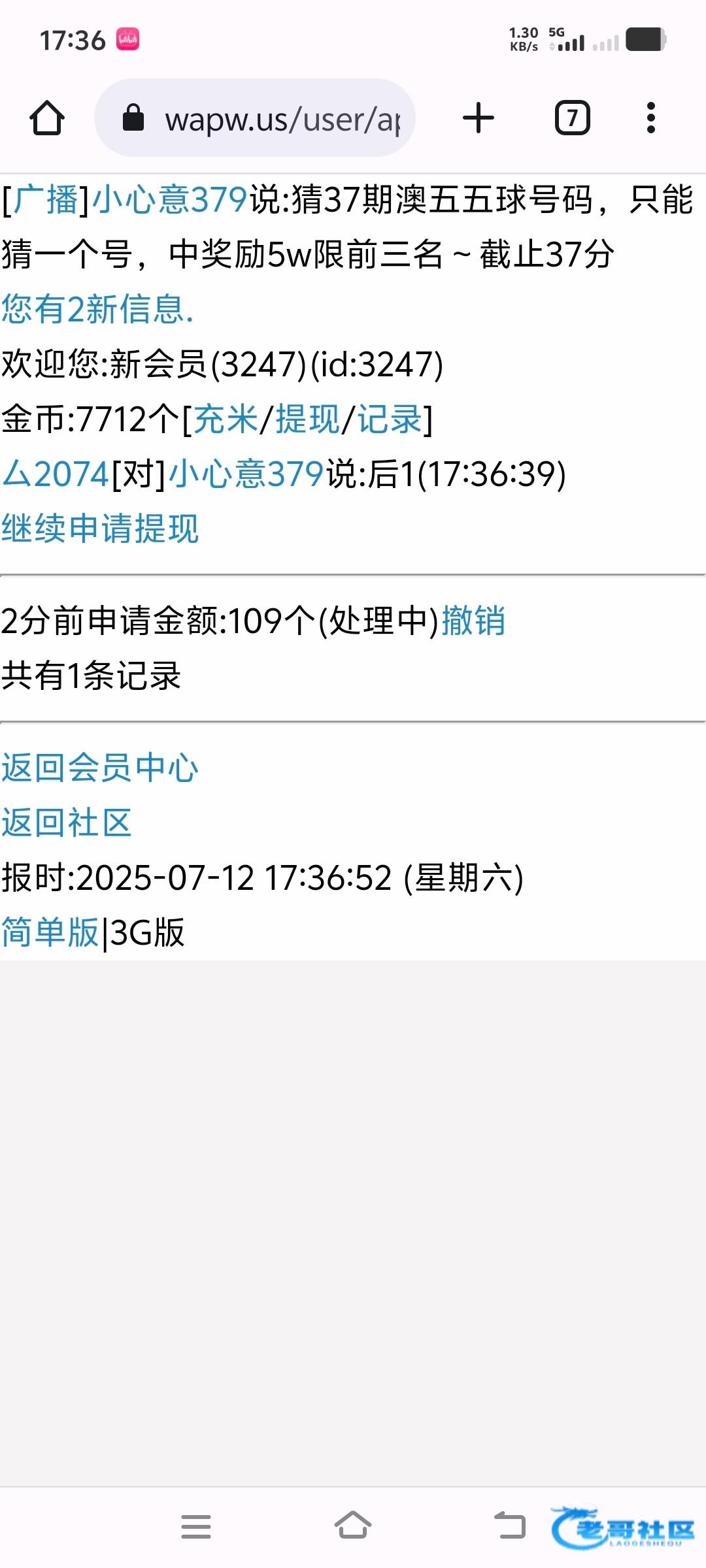The image size is (706, 1568).
Task: Open the browser overflow menu
Action: [x=650, y=118]
